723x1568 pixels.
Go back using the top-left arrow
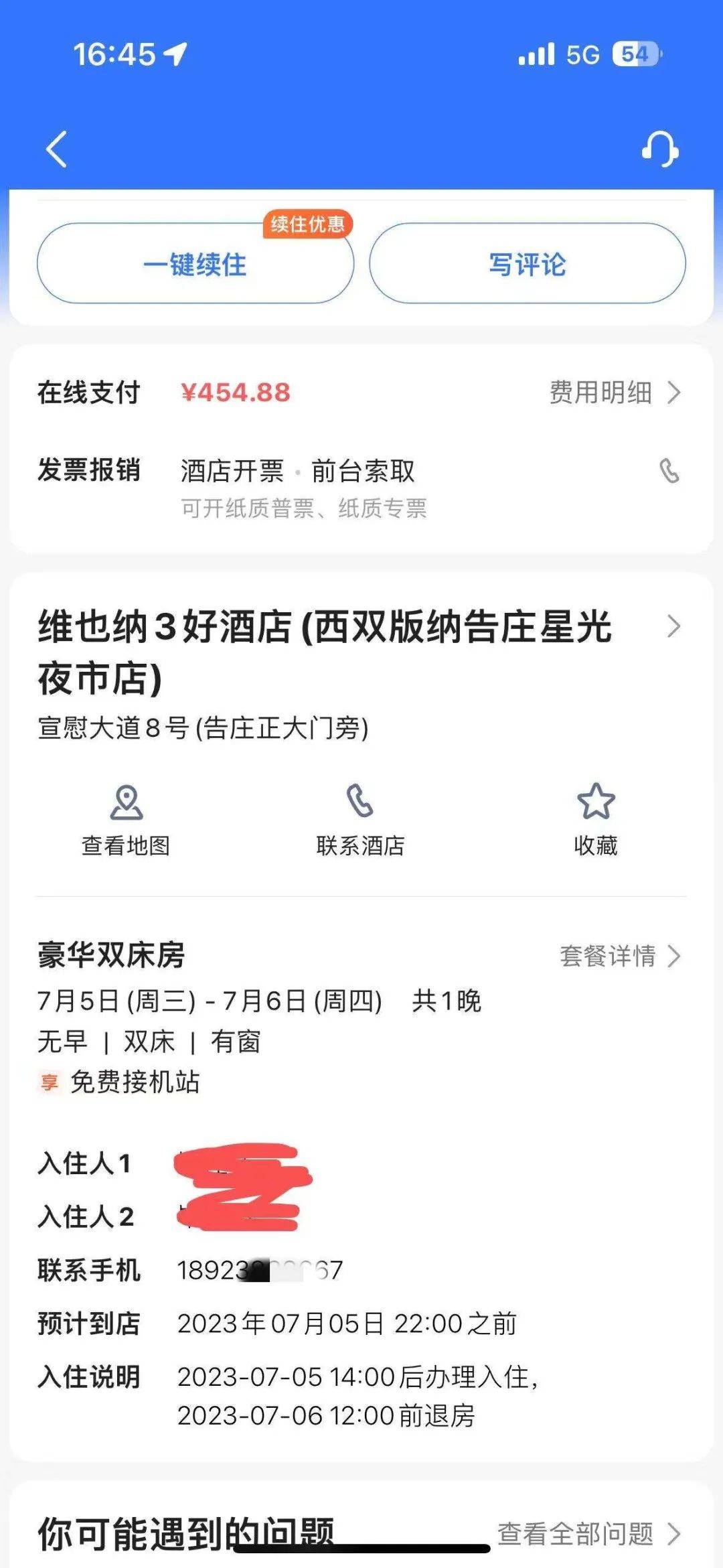(56, 149)
